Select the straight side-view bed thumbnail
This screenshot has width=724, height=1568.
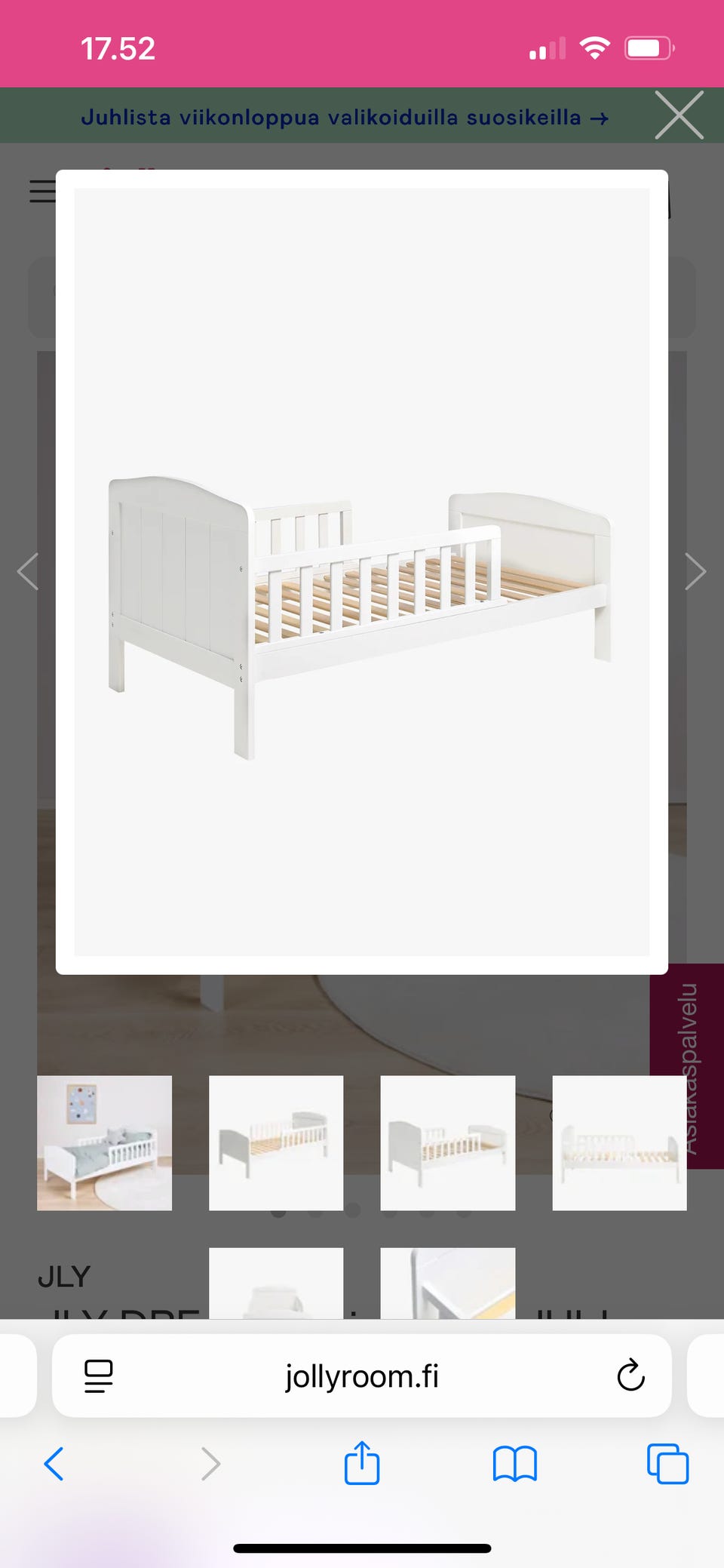pyautogui.click(x=619, y=1142)
